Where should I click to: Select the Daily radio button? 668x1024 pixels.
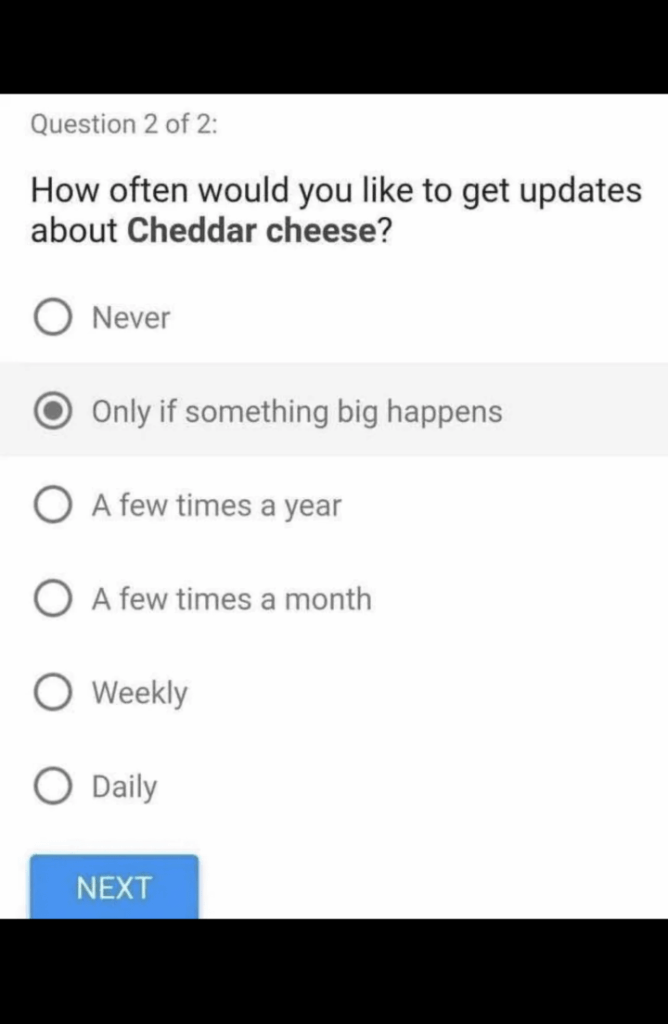click(53, 787)
